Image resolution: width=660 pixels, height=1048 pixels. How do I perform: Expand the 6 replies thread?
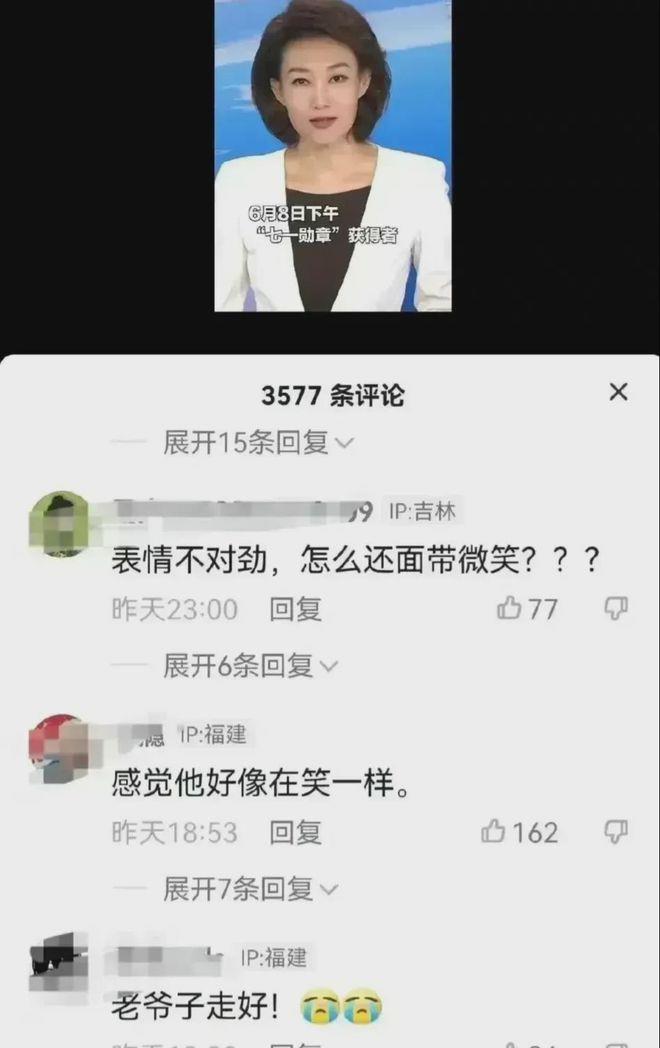250,665
